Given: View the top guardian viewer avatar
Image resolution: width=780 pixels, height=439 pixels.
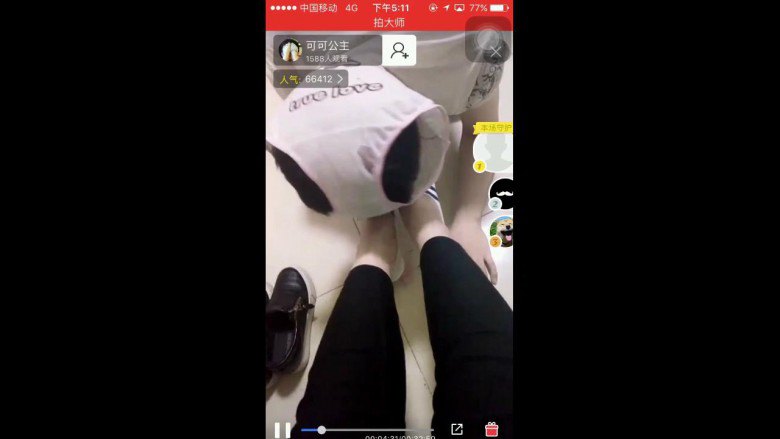Looking at the screenshot, I should pos(493,152).
